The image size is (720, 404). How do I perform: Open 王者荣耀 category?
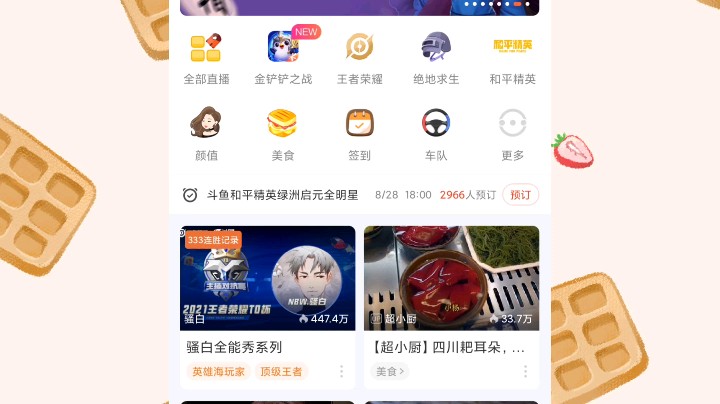tap(359, 57)
